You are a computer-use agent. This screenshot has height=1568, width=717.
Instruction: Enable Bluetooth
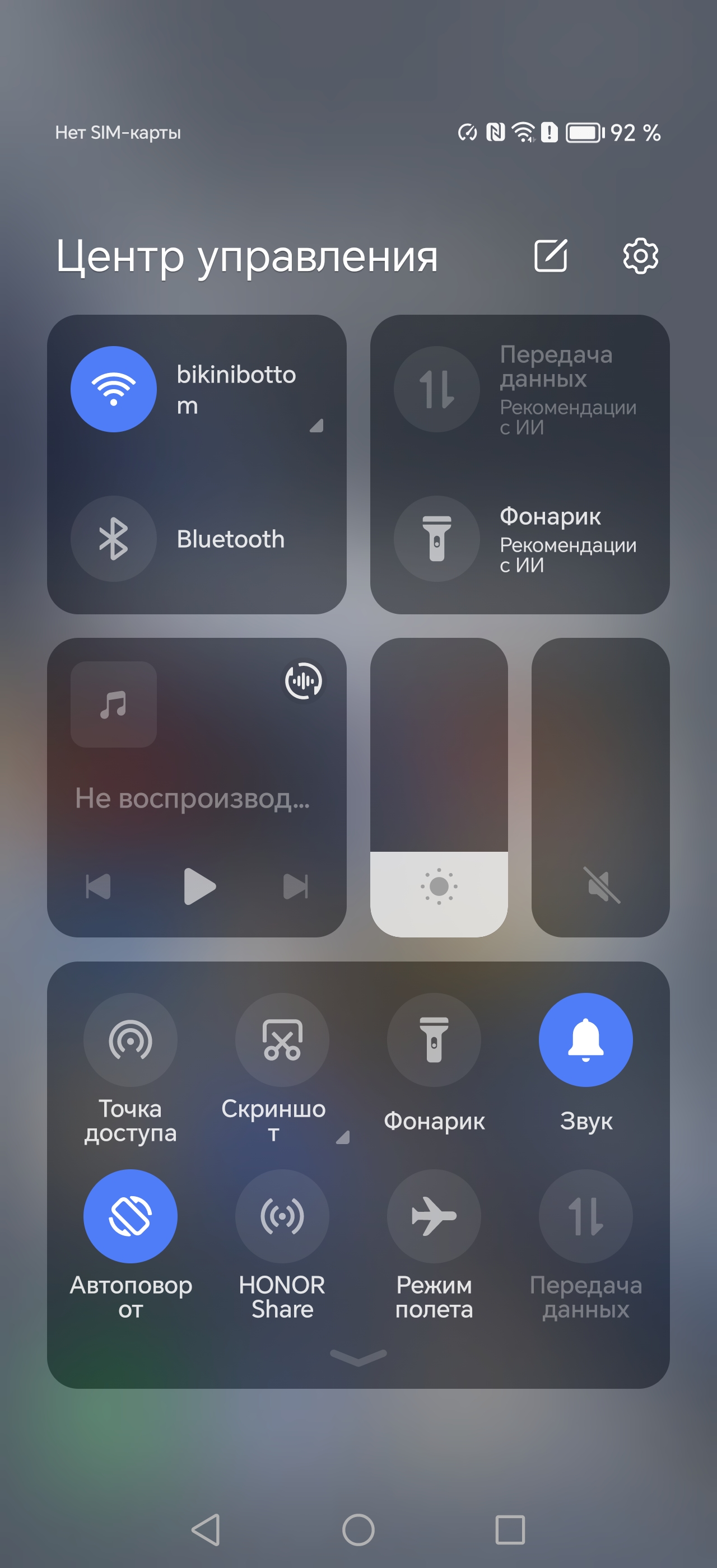114,539
